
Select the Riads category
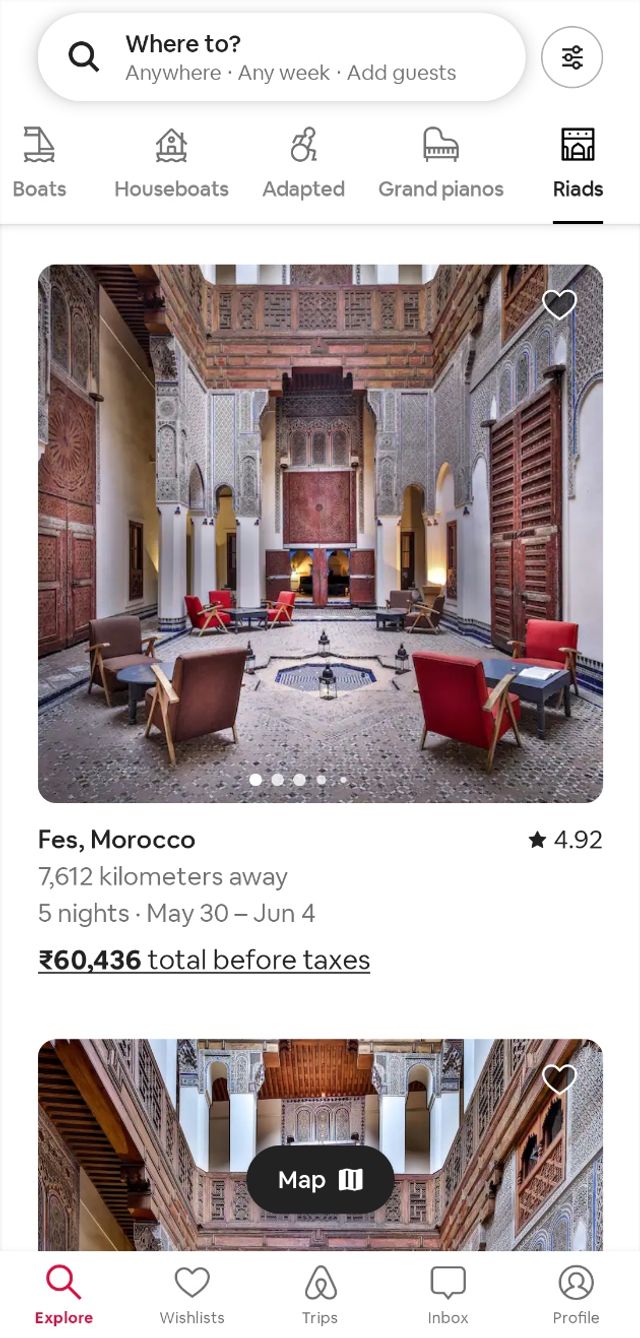pos(578,163)
